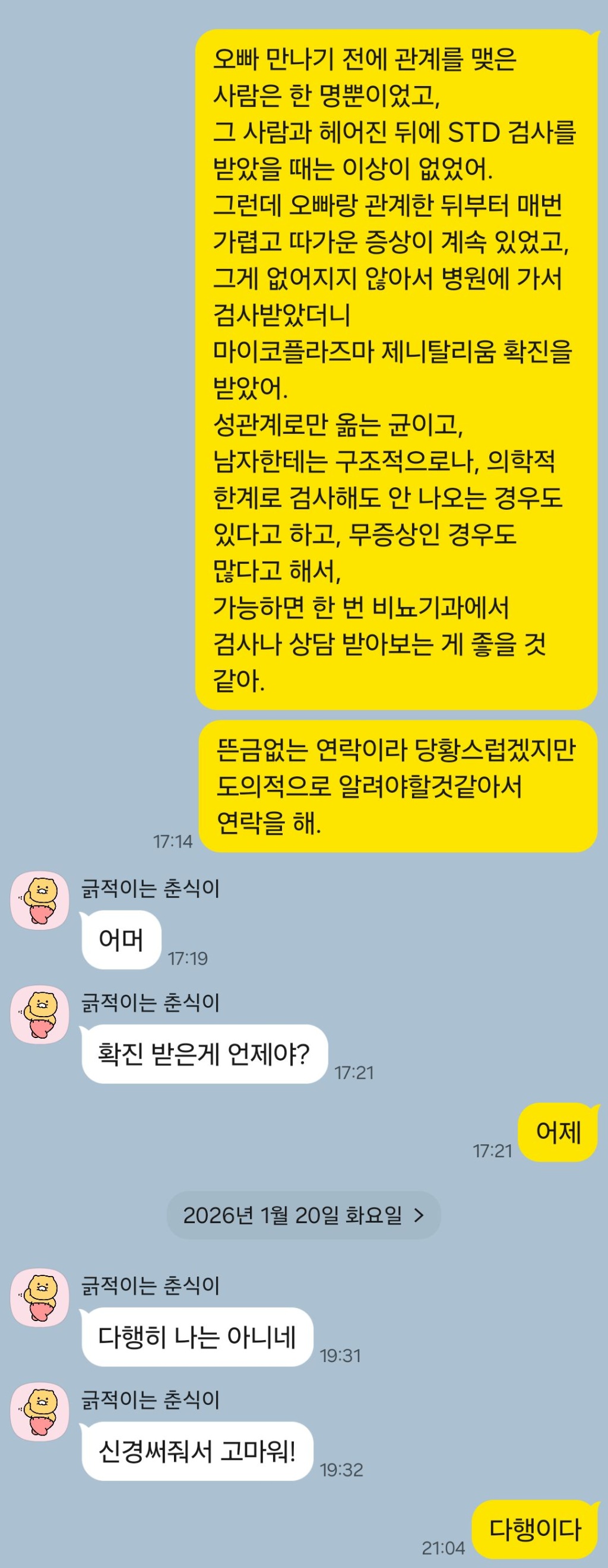Open sender's profile picture beside the 어머 message

point(40,900)
